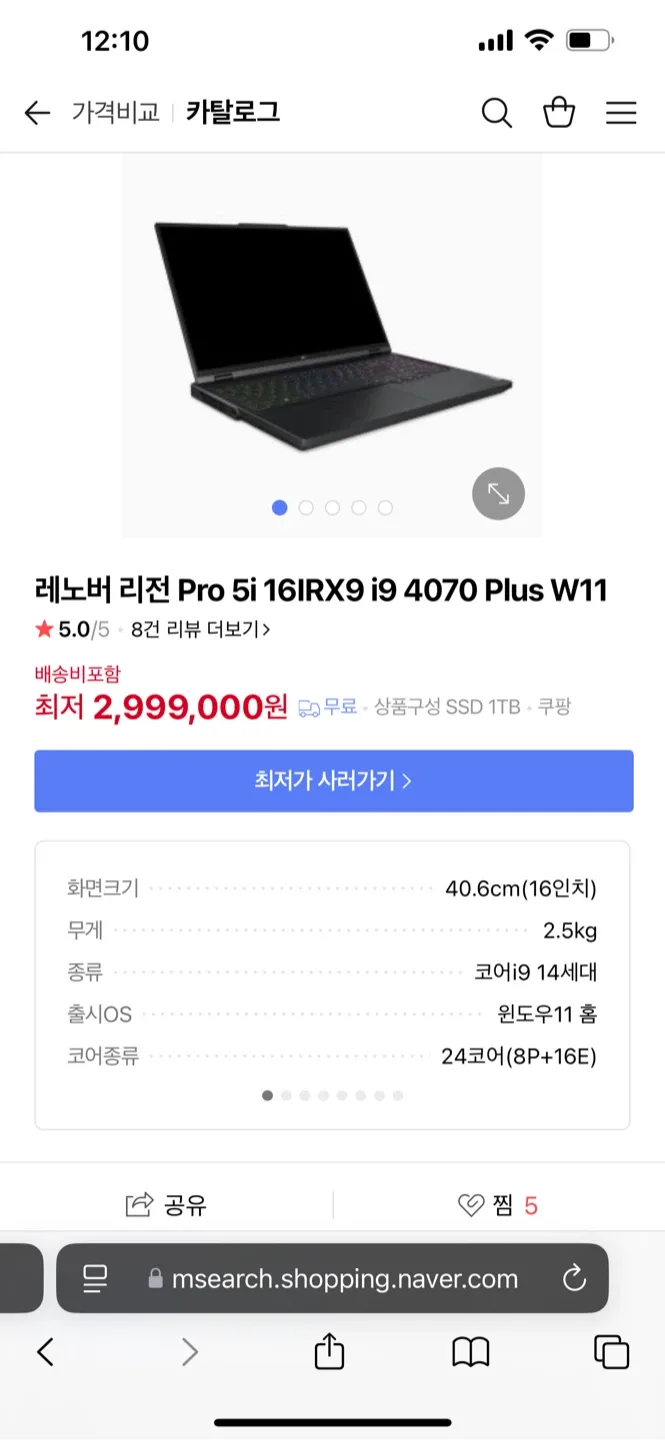Open the shopping basket icon
Screen dimensions: 665x1440
click(x=559, y=113)
